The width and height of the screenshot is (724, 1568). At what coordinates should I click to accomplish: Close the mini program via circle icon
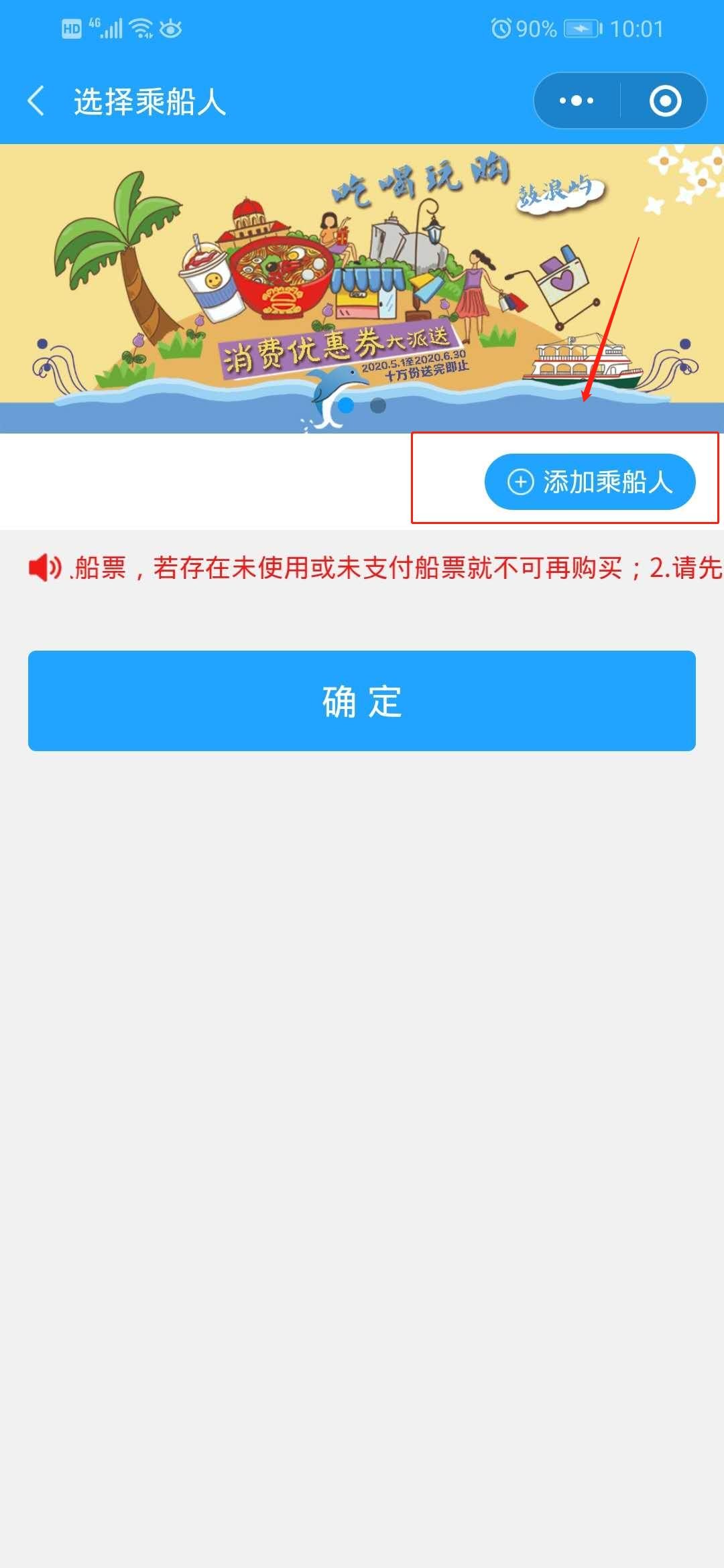pos(665,101)
